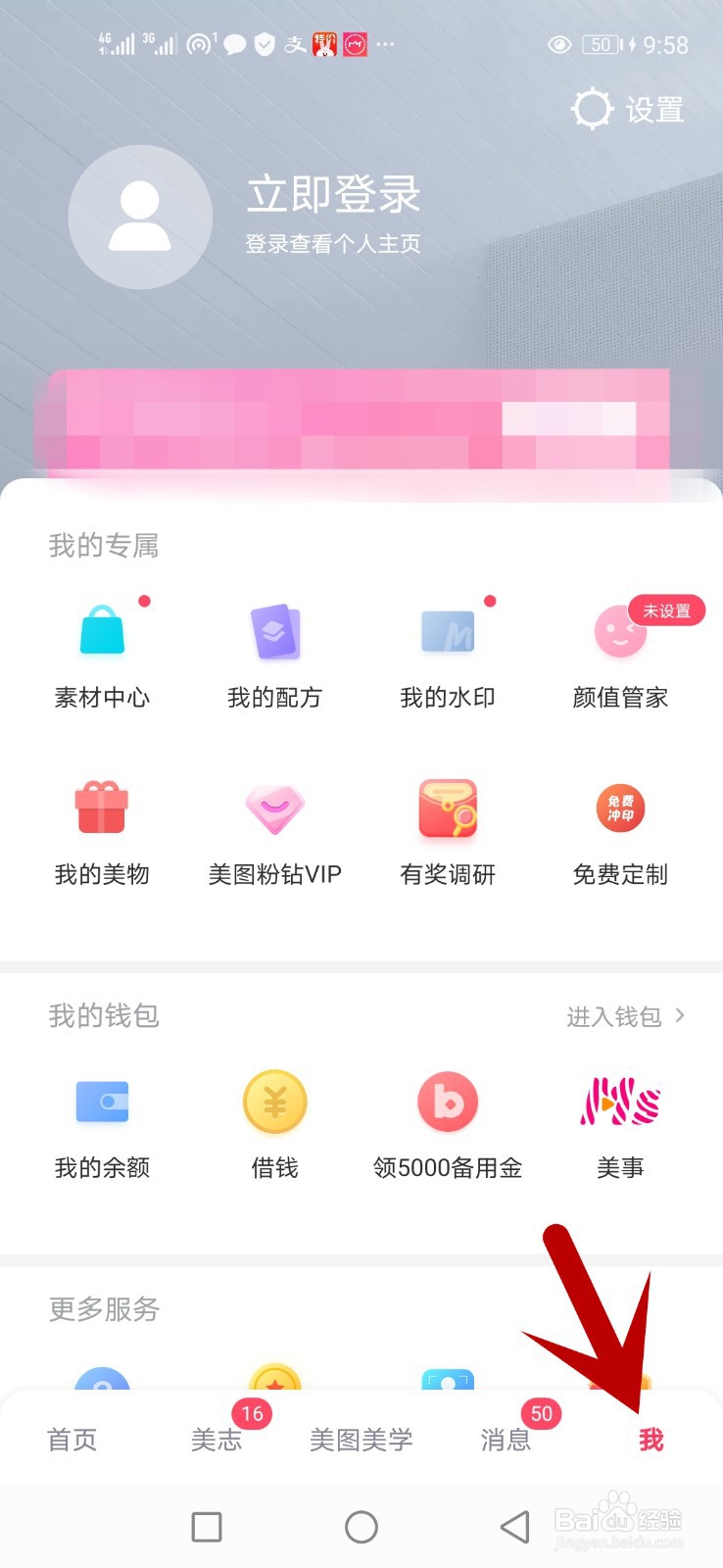Tap the blank profile avatar
Image resolution: width=723 pixels, height=1568 pixels.
click(140, 218)
